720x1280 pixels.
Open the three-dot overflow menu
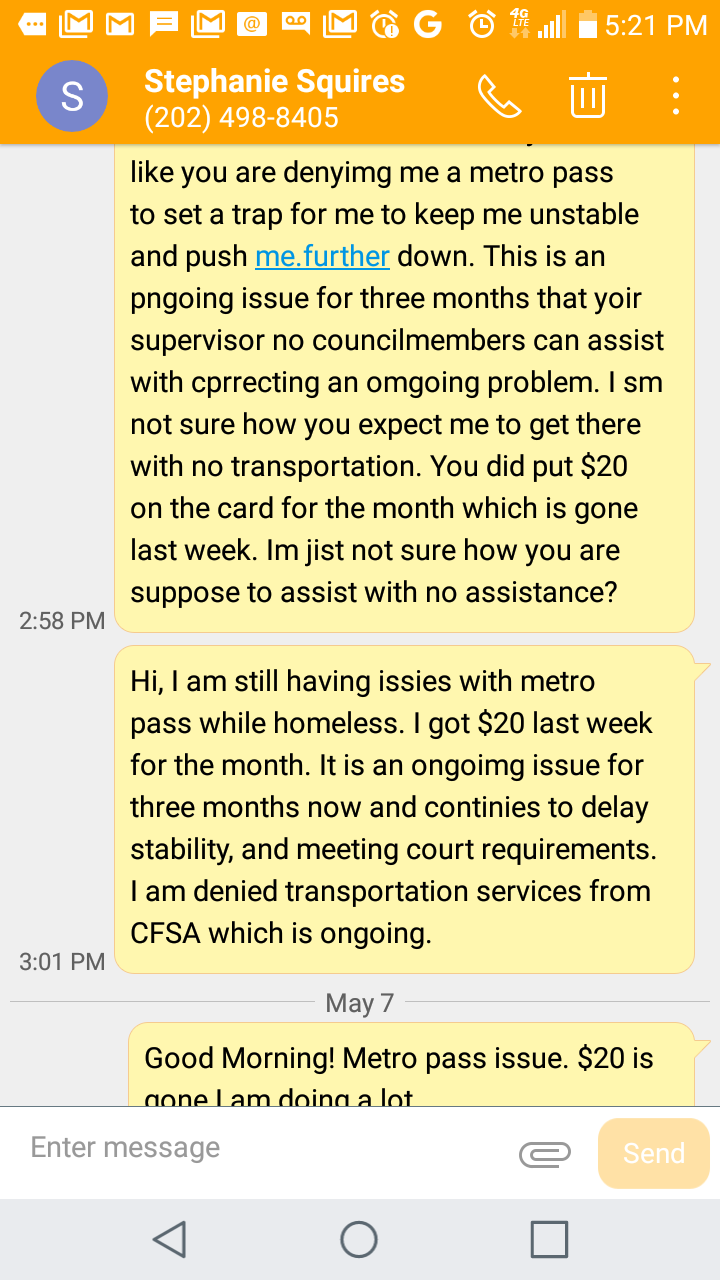[x=677, y=96]
